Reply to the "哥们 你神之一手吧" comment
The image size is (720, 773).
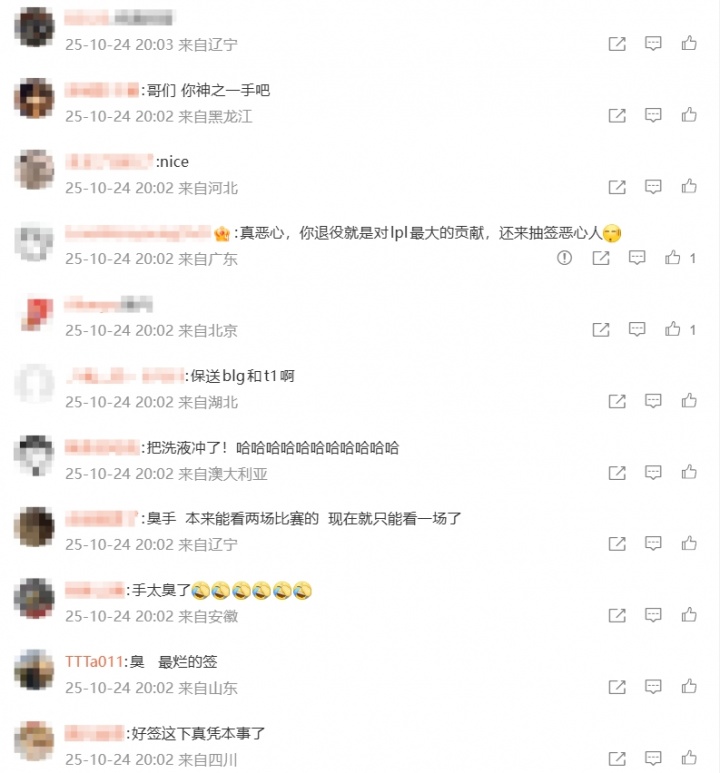pos(653,115)
